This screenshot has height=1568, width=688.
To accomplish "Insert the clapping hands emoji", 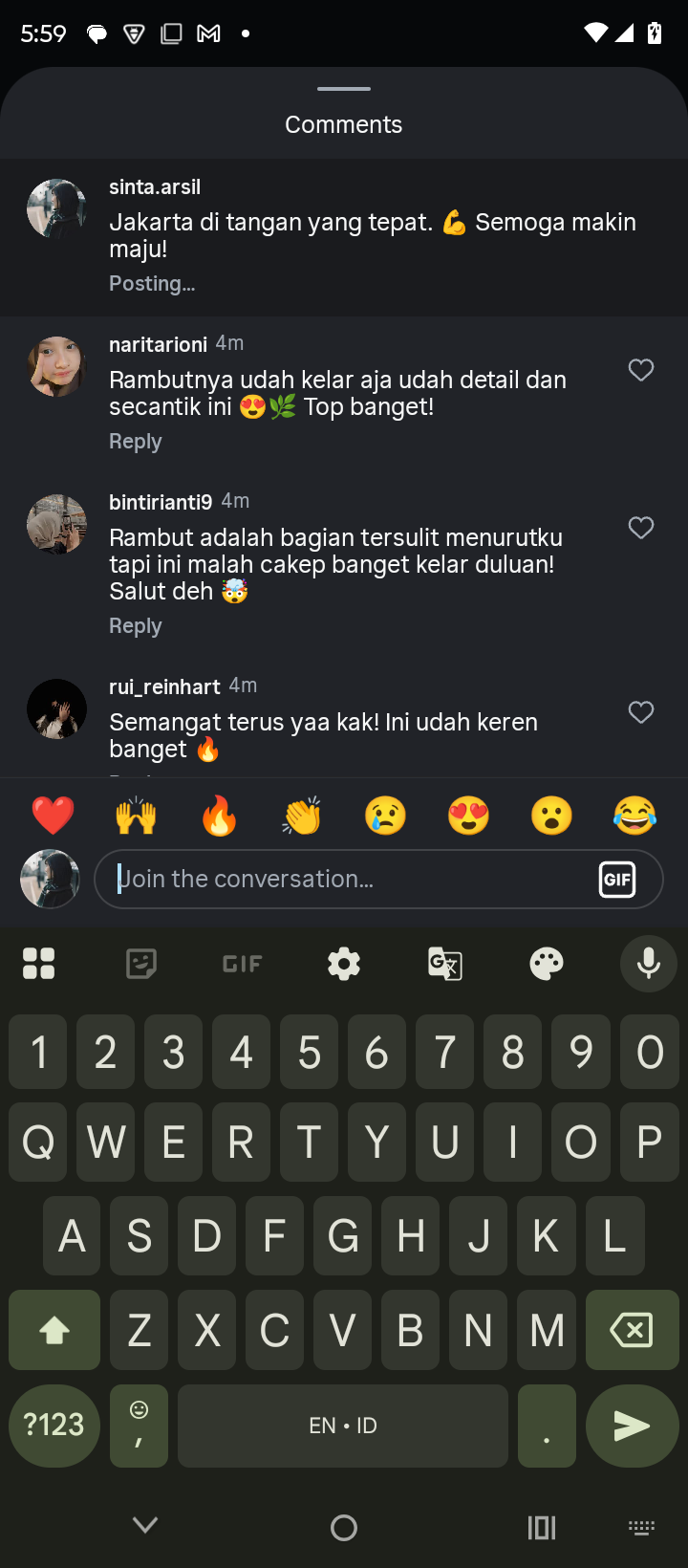I will coord(302,816).
